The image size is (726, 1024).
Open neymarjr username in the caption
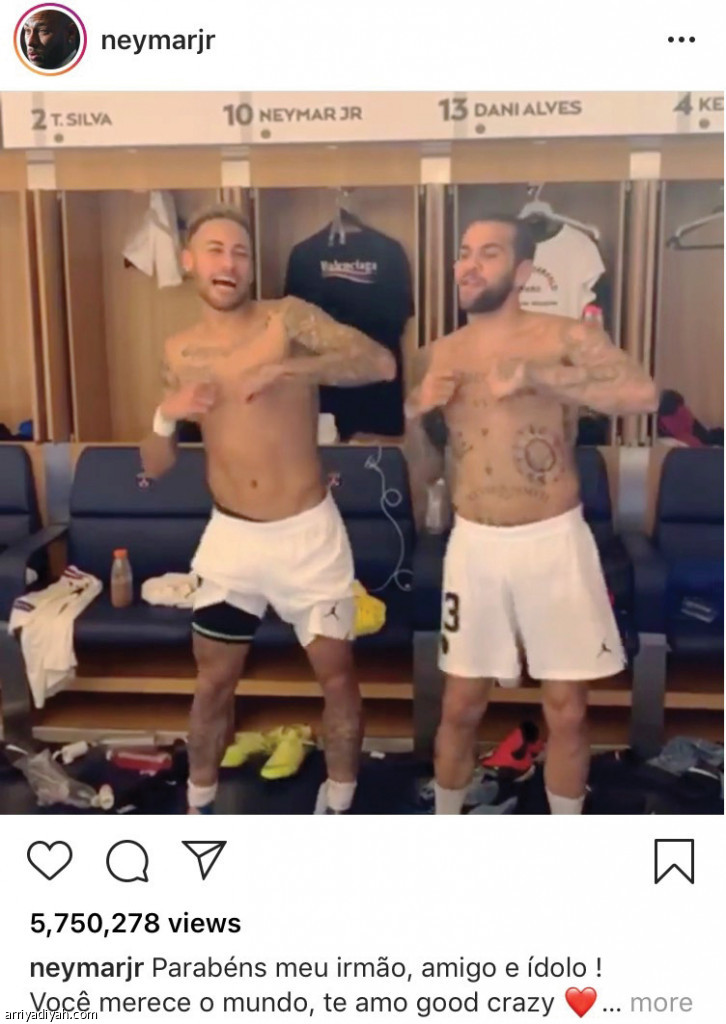pyautogui.click(x=88, y=968)
